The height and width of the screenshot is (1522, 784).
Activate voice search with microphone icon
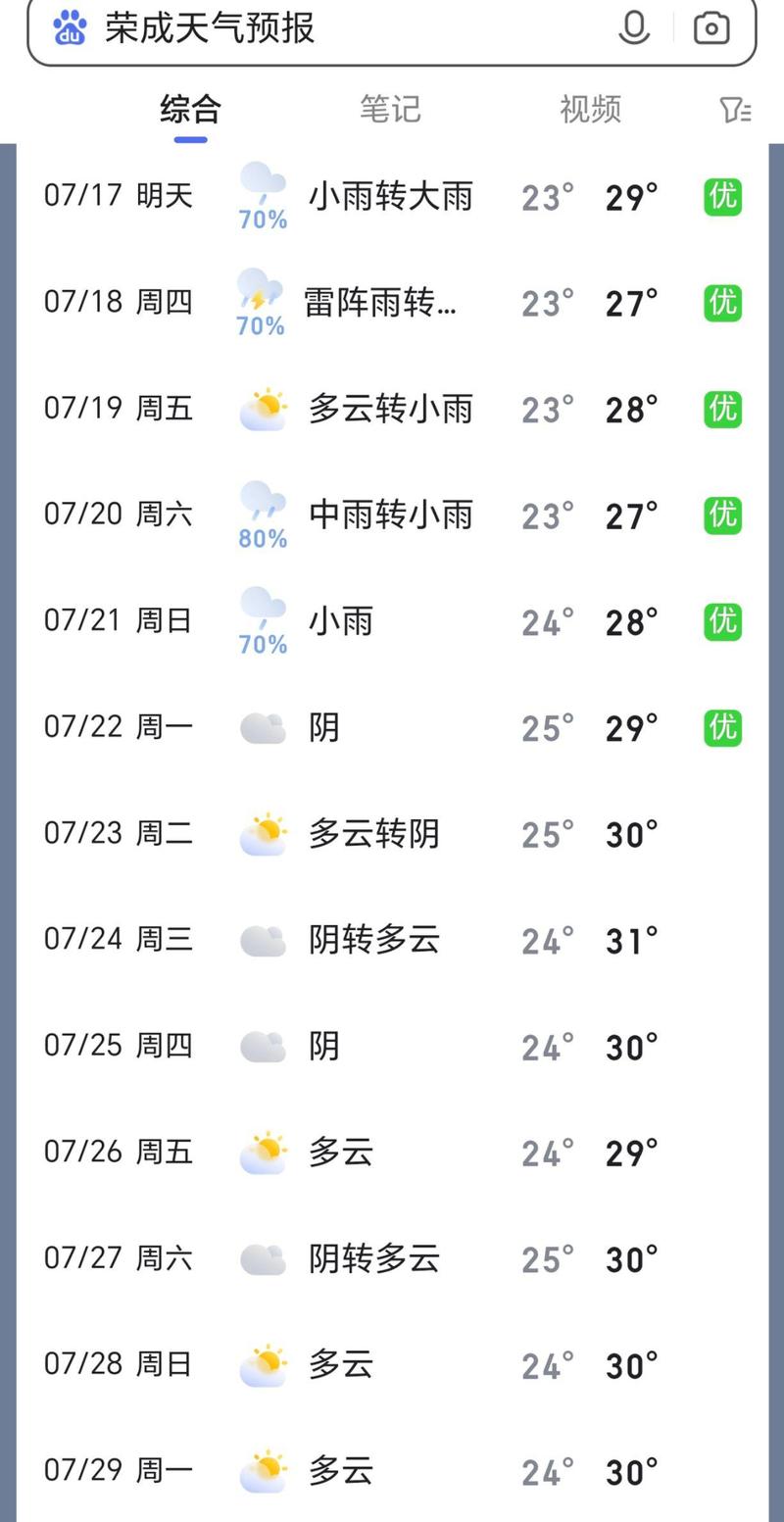point(634,28)
